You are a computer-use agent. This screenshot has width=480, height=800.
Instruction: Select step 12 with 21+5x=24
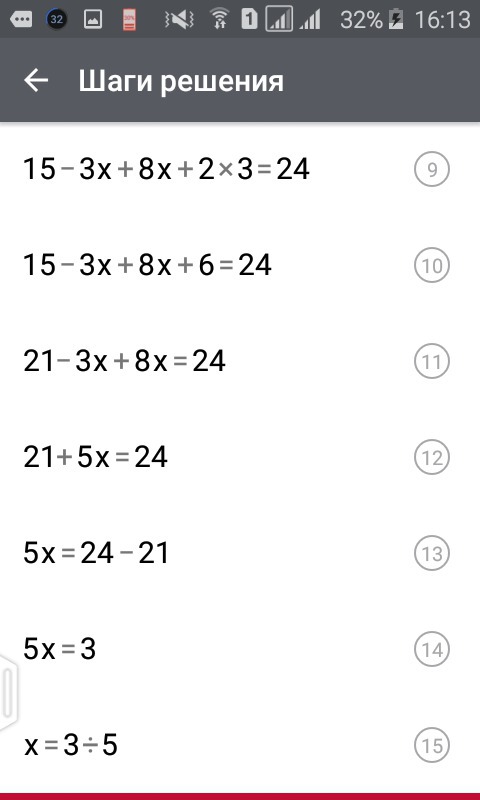(x=240, y=457)
